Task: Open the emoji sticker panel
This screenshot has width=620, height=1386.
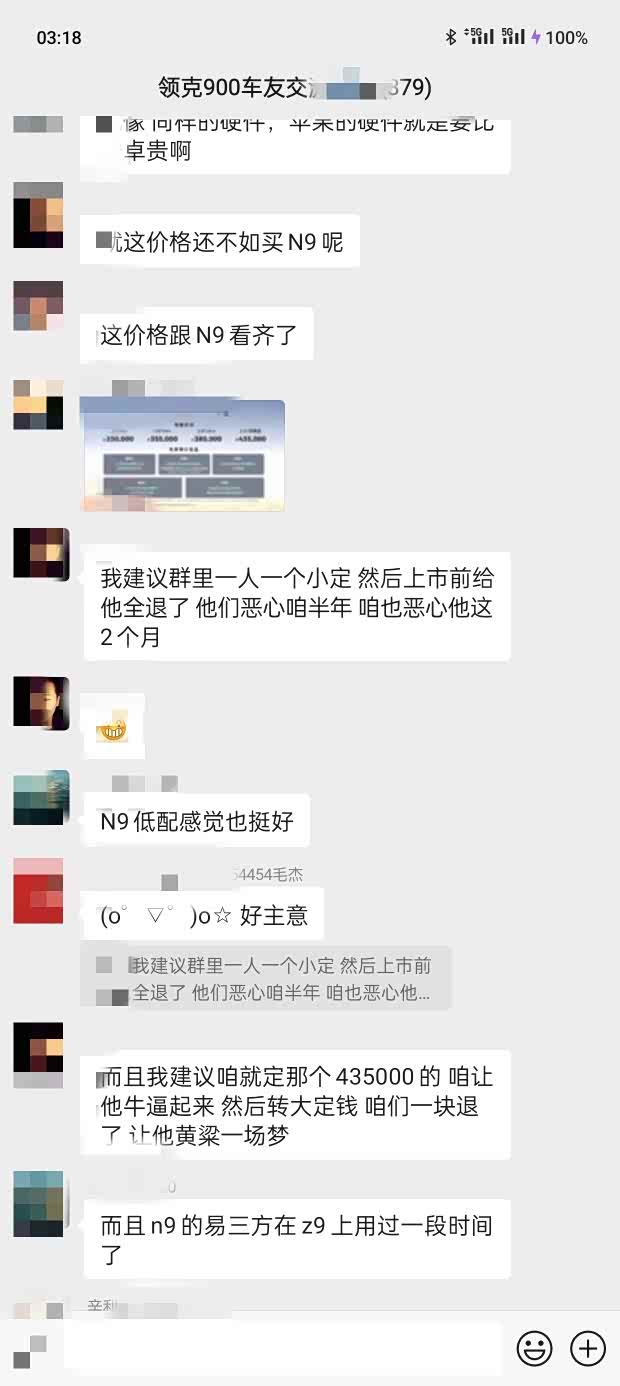Action: point(534,1349)
